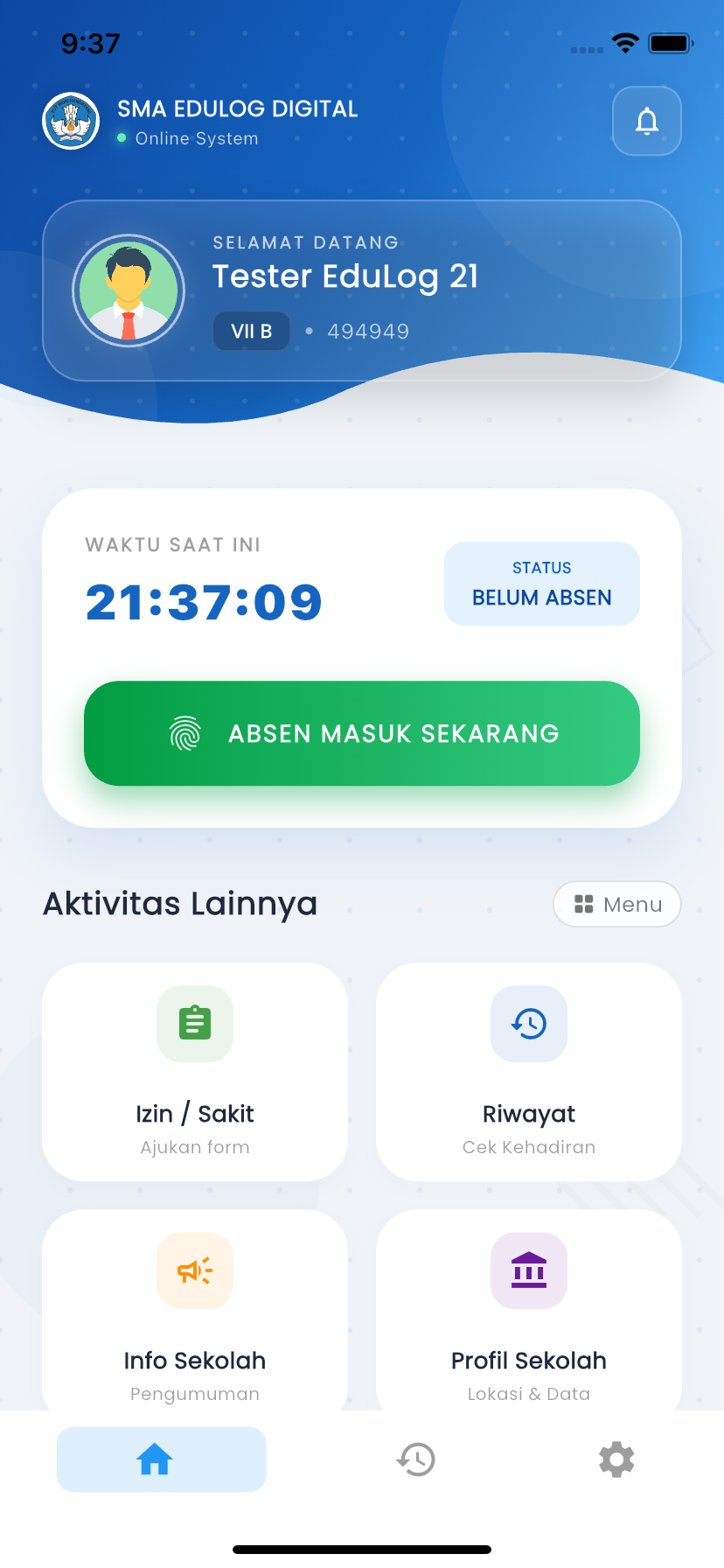Open Cek Kehadiran under Riwayat

pyautogui.click(x=528, y=1146)
